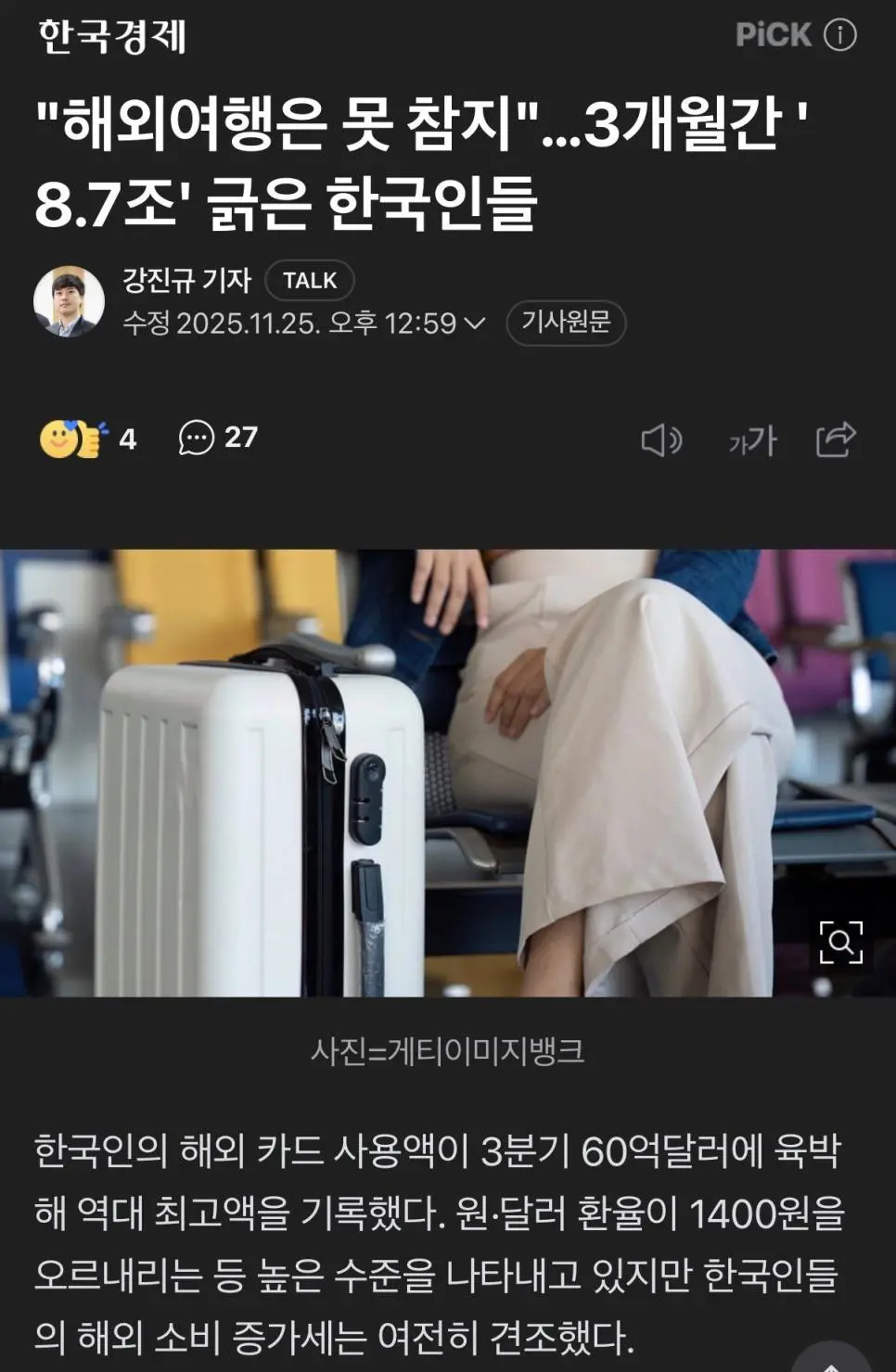Enlarge the suitcase photo with magnifier icon
This screenshot has height=1372, width=896.
pyautogui.click(x=840, y=943)
